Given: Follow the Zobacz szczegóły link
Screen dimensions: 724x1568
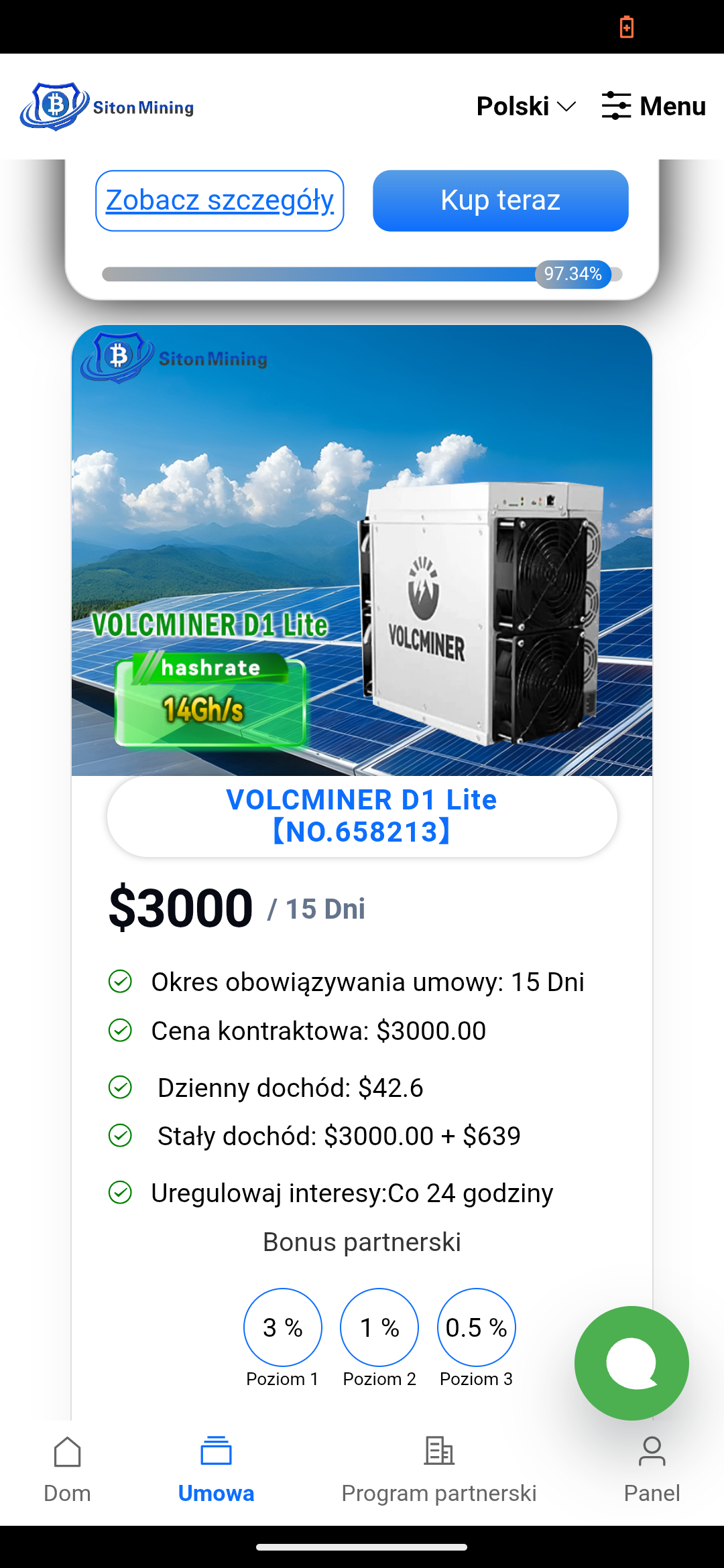Looking at the screenshot, I should [x=220, y=200].
